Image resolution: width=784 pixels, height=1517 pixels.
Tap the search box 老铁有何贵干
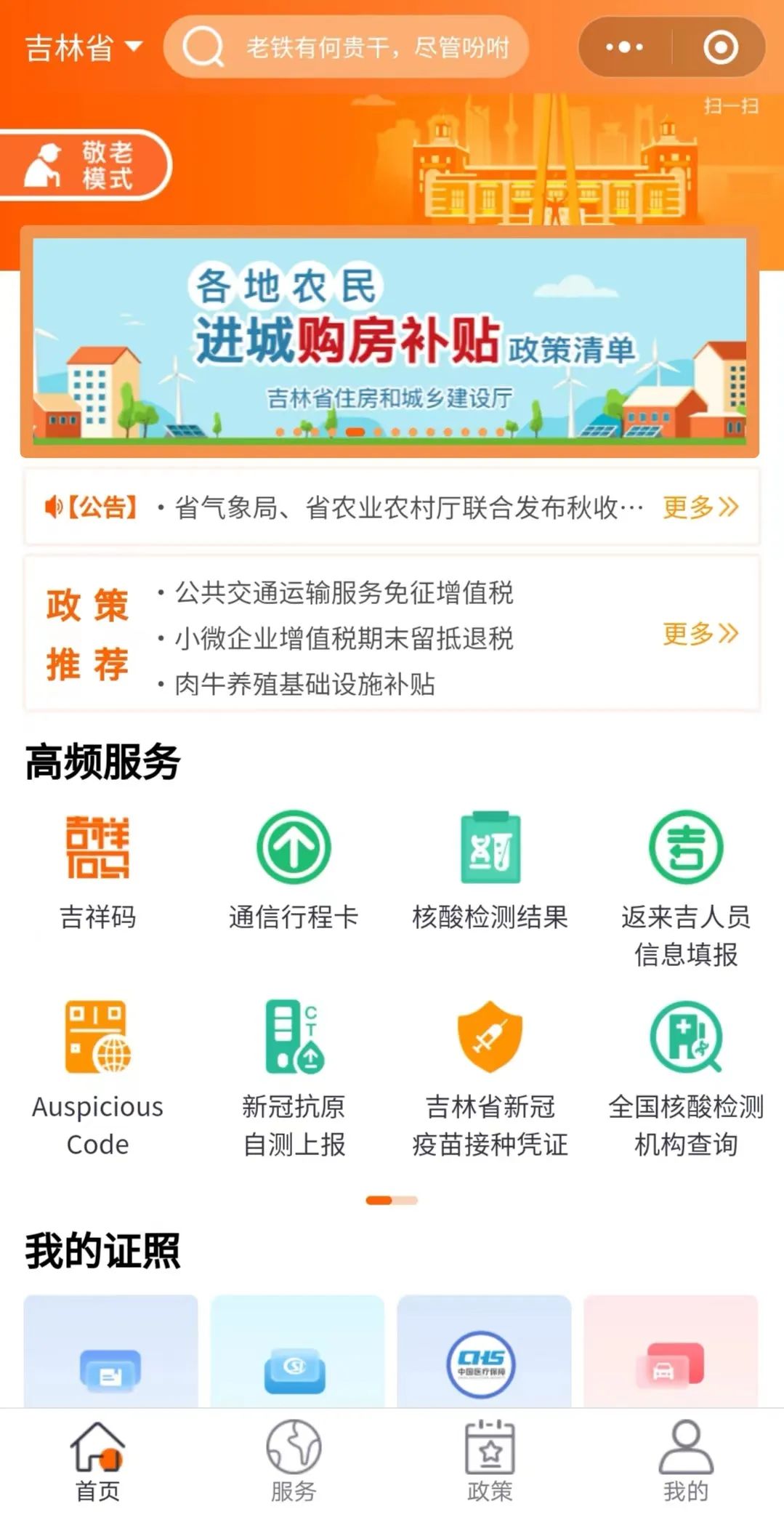coord(346,47)
